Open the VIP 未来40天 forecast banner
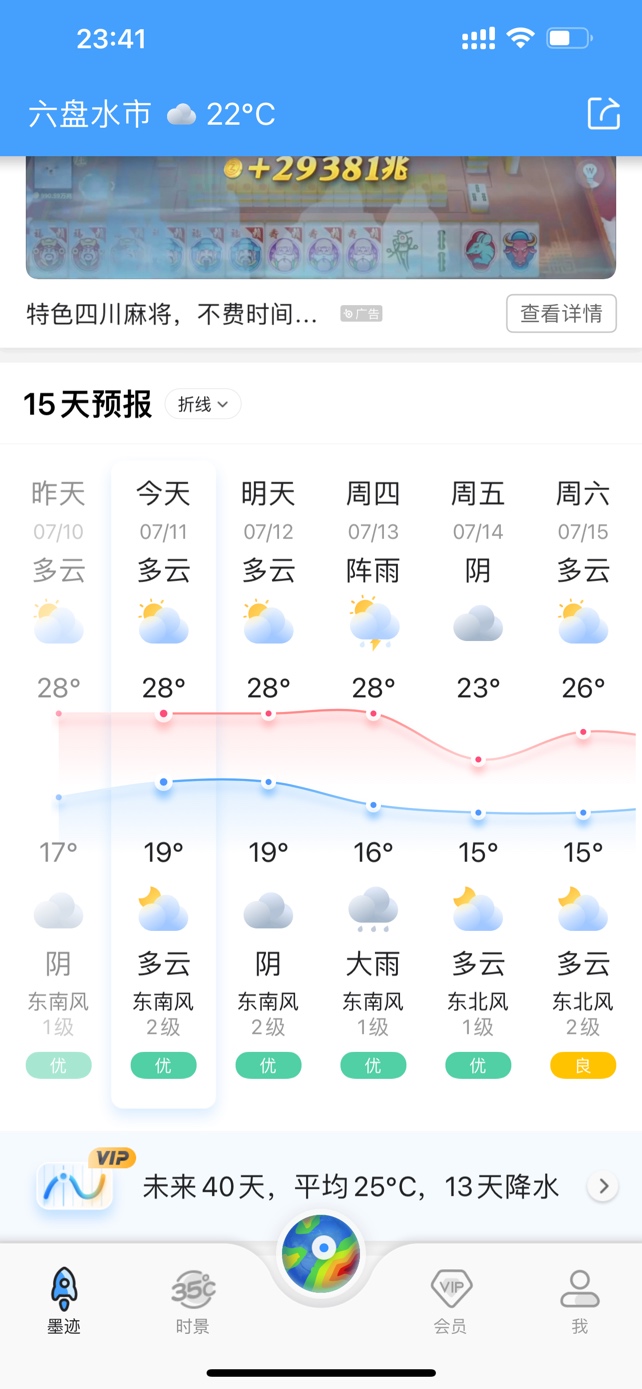Screen dimensions: 642x1389 [320, 1187]
